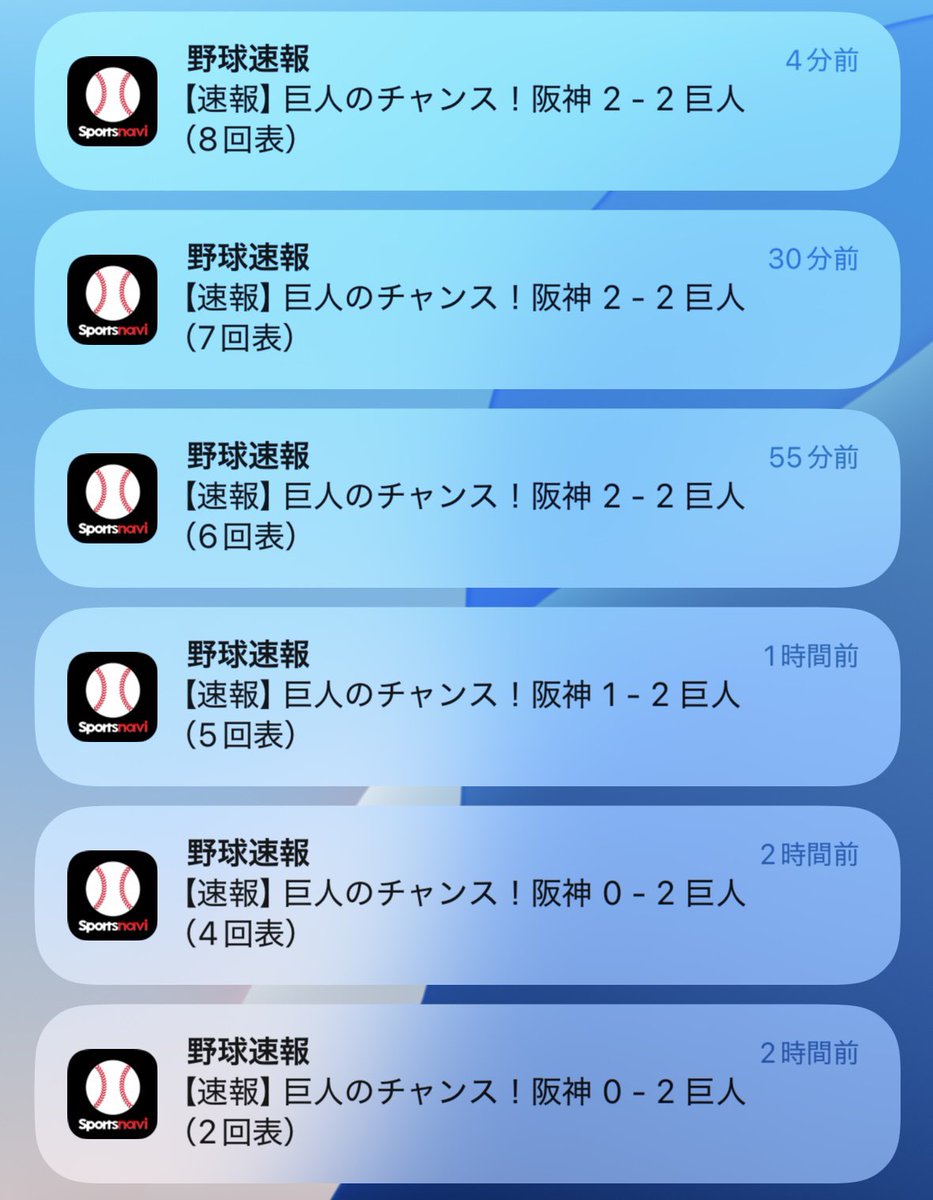Open the 8回表 野球速報 notification

pos(466,101)
